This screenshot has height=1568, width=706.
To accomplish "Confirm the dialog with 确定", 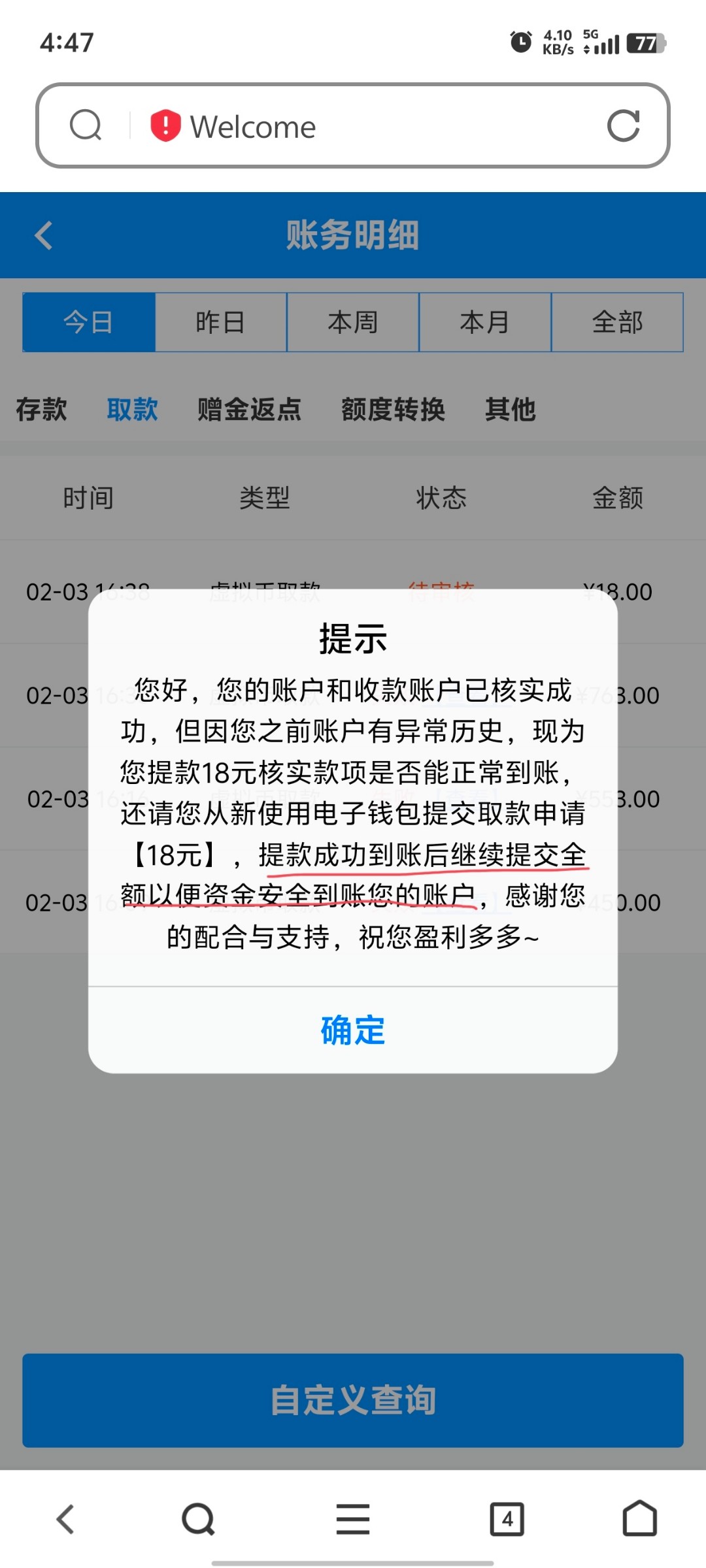I will tap(353, 1030).
